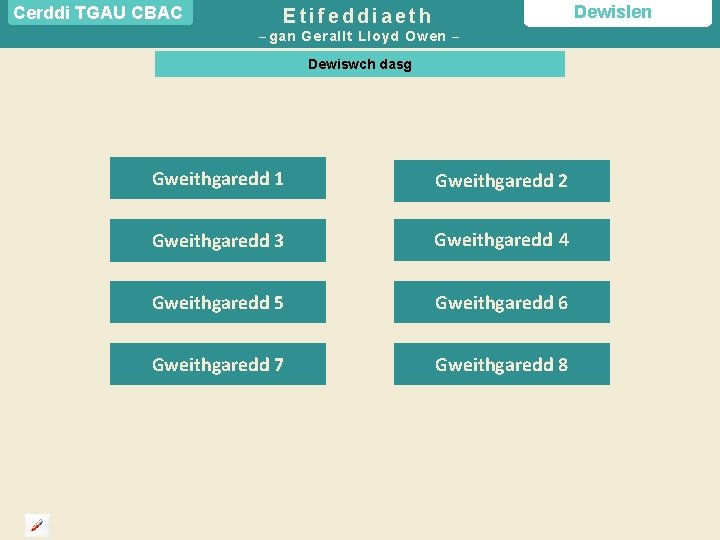Choose Gweithgaredd 4
720x540 pixels.
[x=502, y=240]
